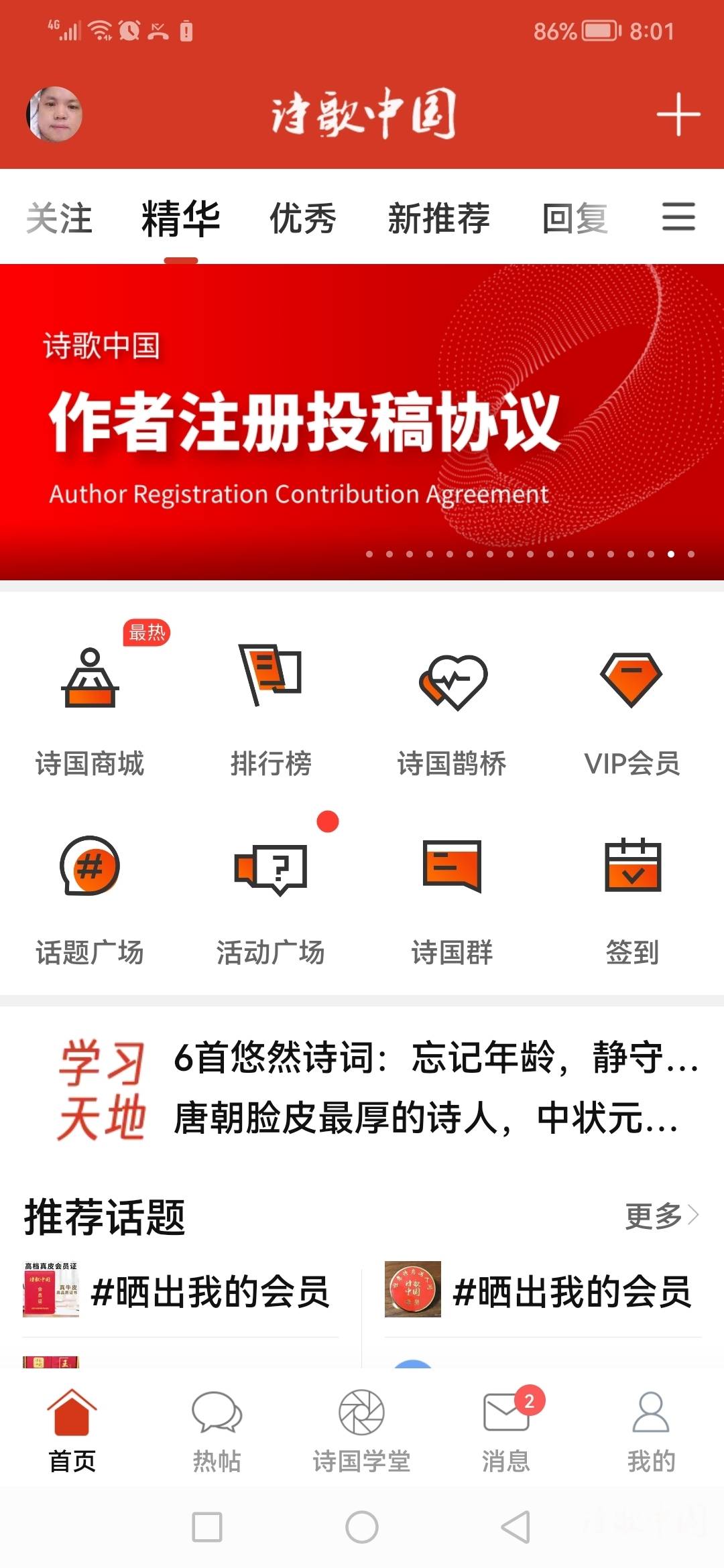Switch to the 关注 tab
This screenshot has height=1568, width=724.
[59, 218]
